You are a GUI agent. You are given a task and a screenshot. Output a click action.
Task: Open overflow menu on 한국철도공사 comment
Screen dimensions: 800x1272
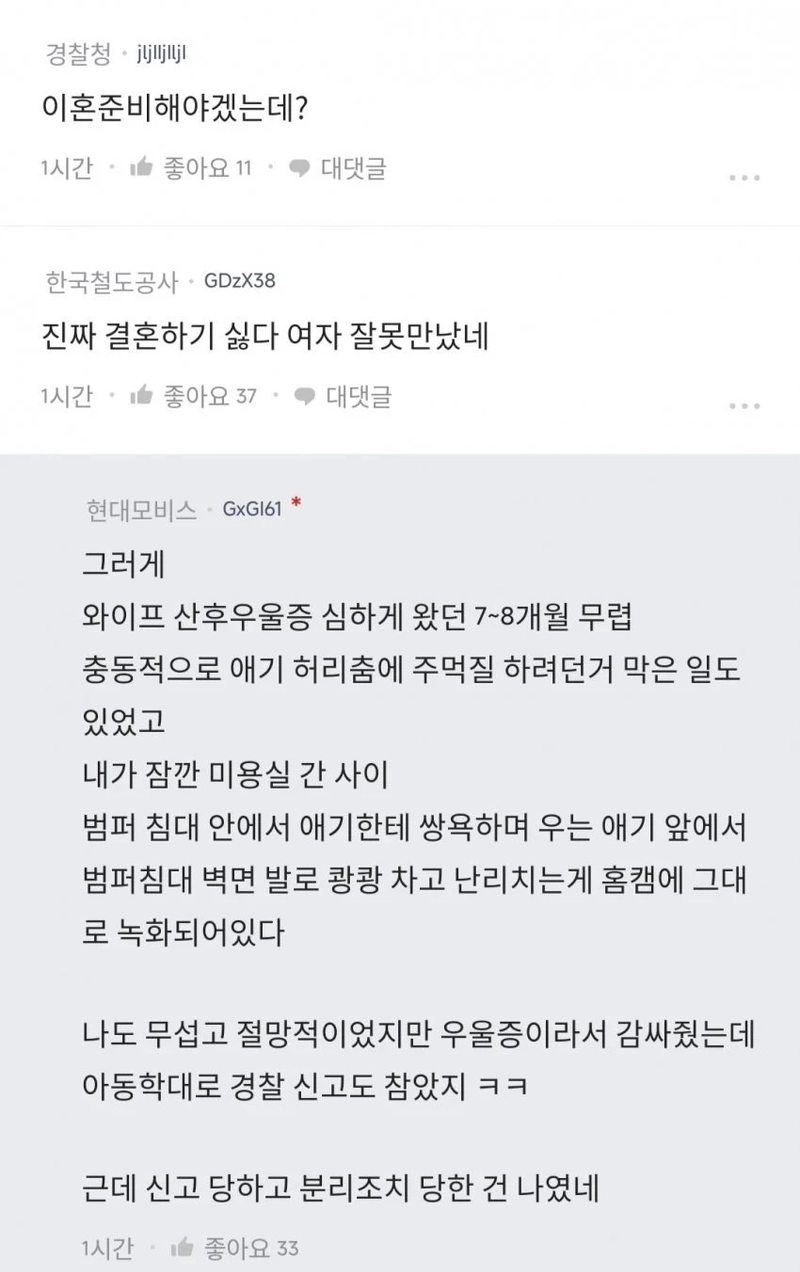(744, 406)
